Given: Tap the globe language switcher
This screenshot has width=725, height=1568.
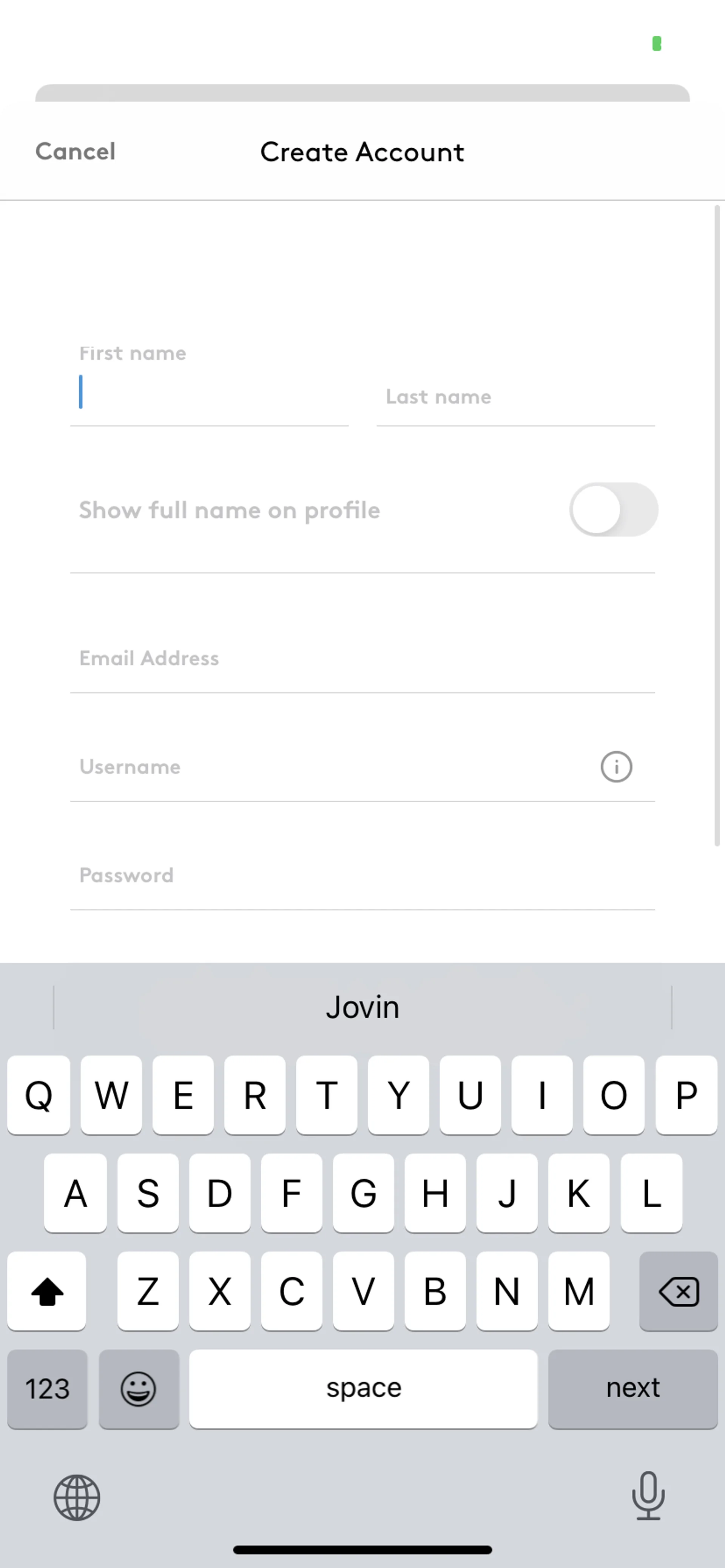Looking at the screenshot, I should tap(77, 1497).
